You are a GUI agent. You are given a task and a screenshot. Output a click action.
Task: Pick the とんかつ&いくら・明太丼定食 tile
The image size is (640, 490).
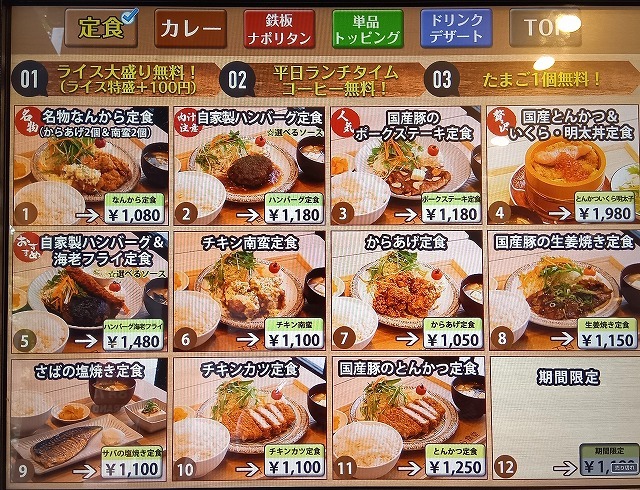coord(562,165)
